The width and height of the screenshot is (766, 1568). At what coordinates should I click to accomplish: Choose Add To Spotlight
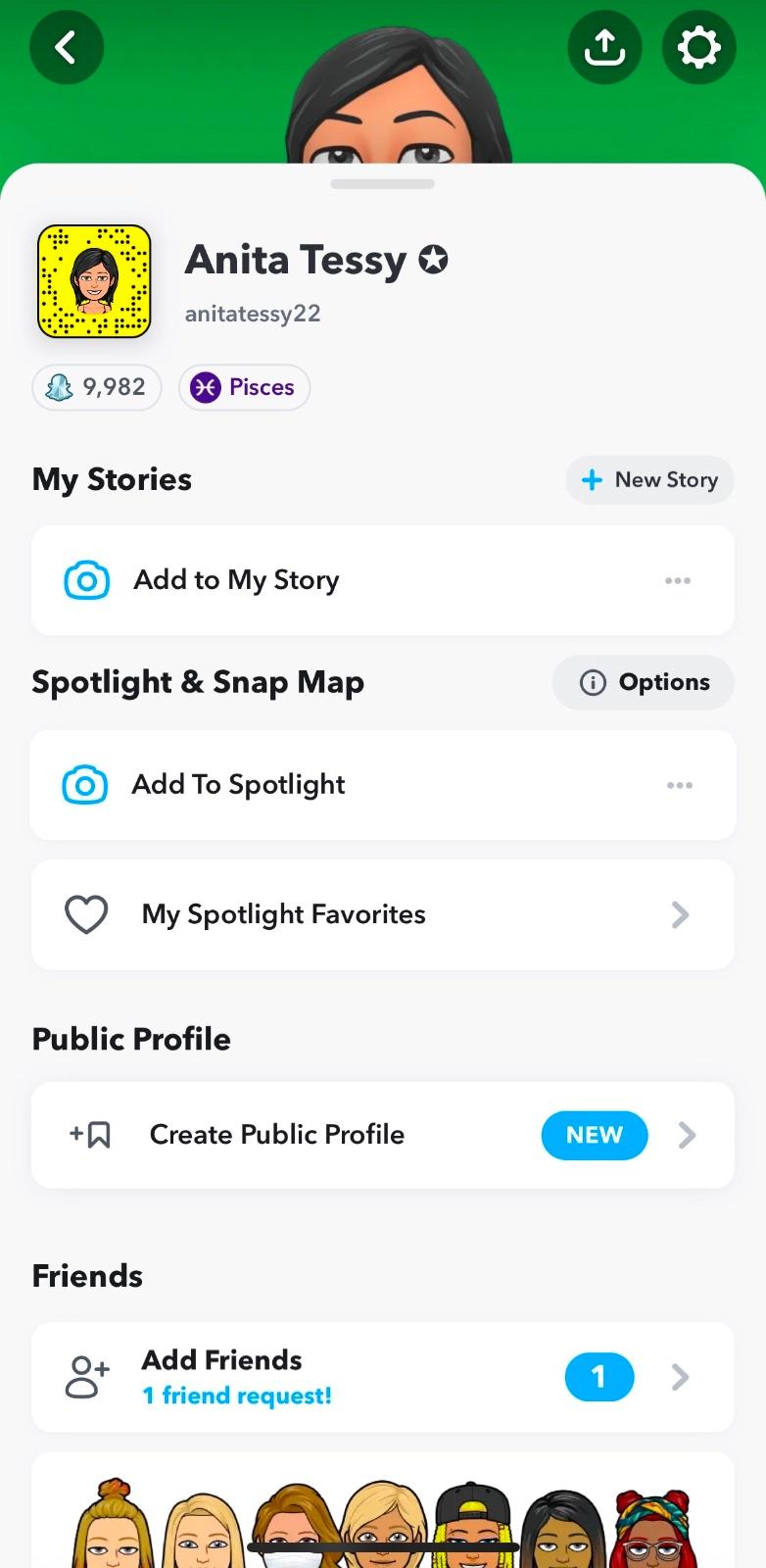tap(239, 785)
